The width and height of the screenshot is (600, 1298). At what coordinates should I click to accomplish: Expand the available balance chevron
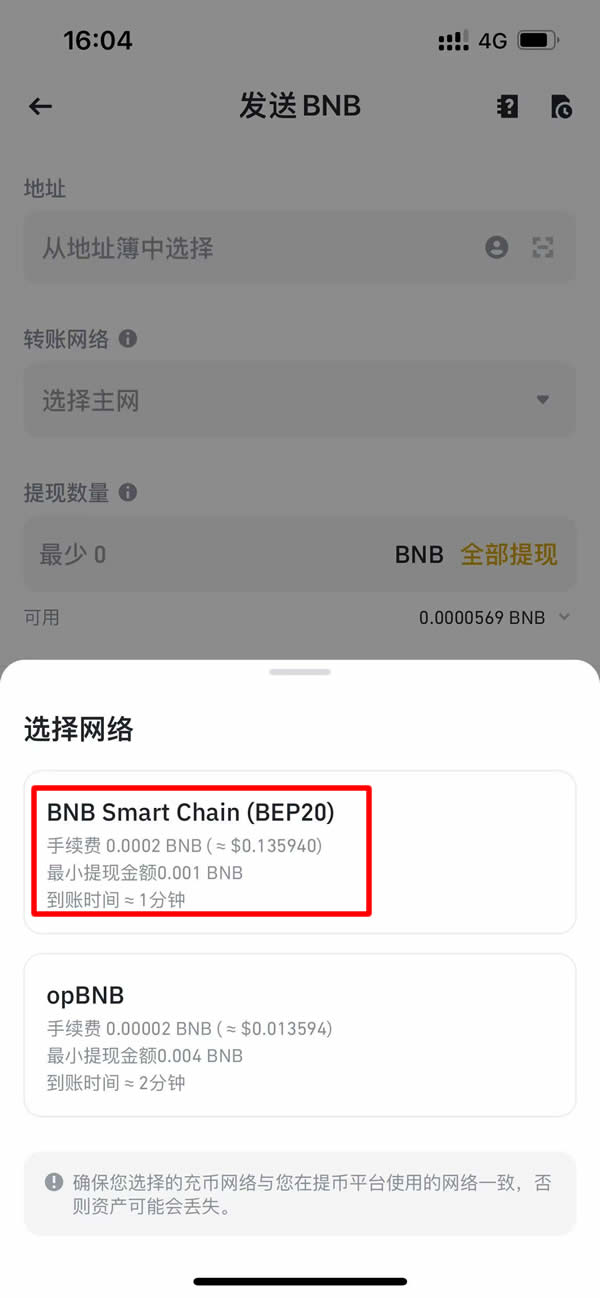(565, 617)
